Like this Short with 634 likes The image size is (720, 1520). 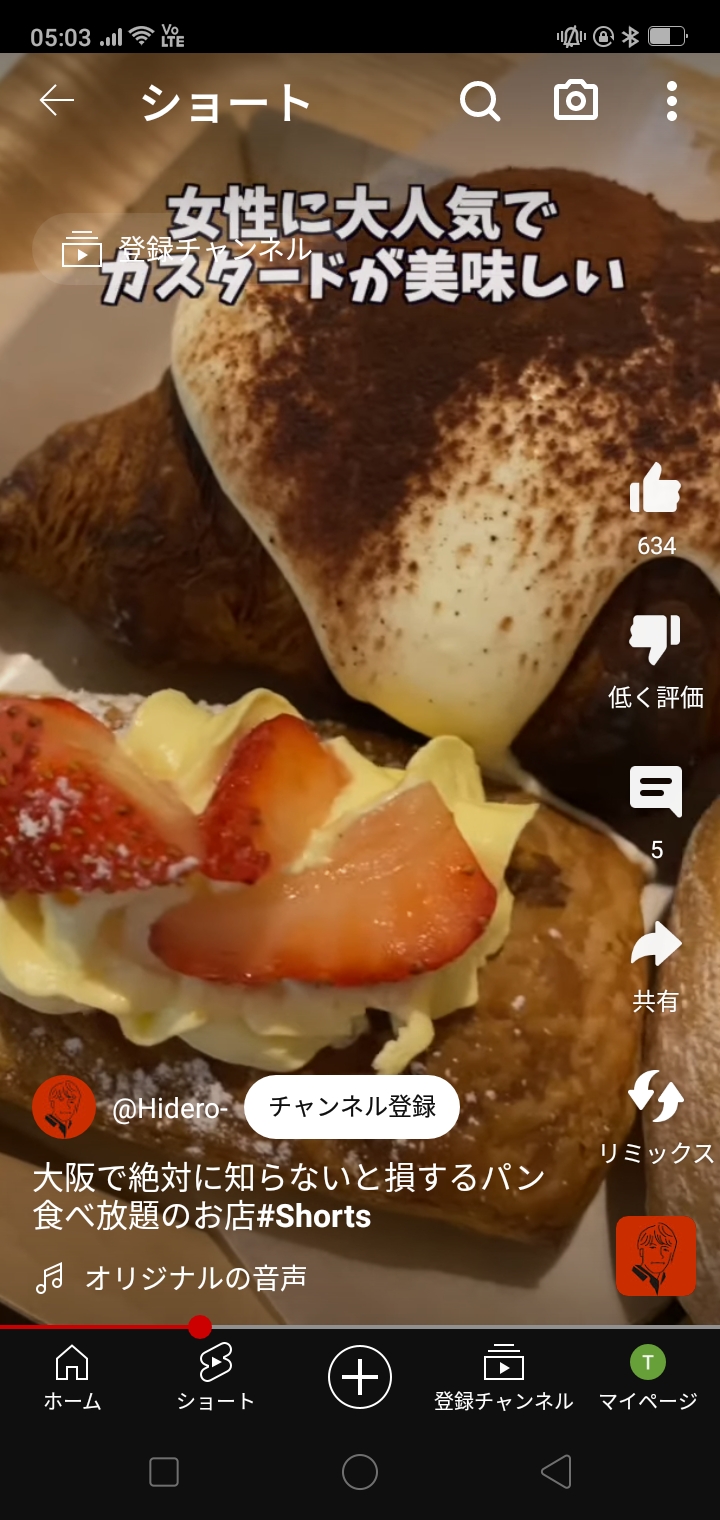pos(655,492)
